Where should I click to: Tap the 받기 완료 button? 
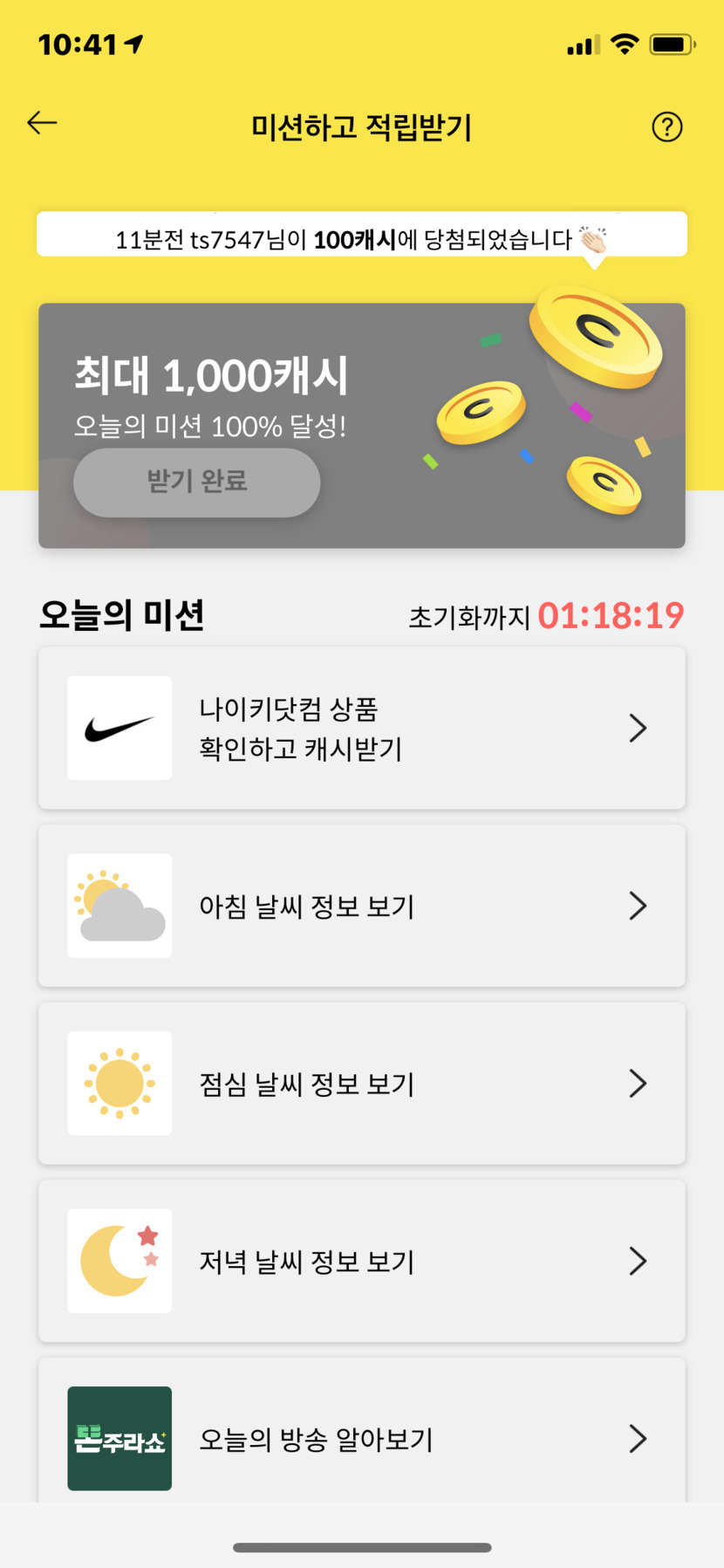197,482
